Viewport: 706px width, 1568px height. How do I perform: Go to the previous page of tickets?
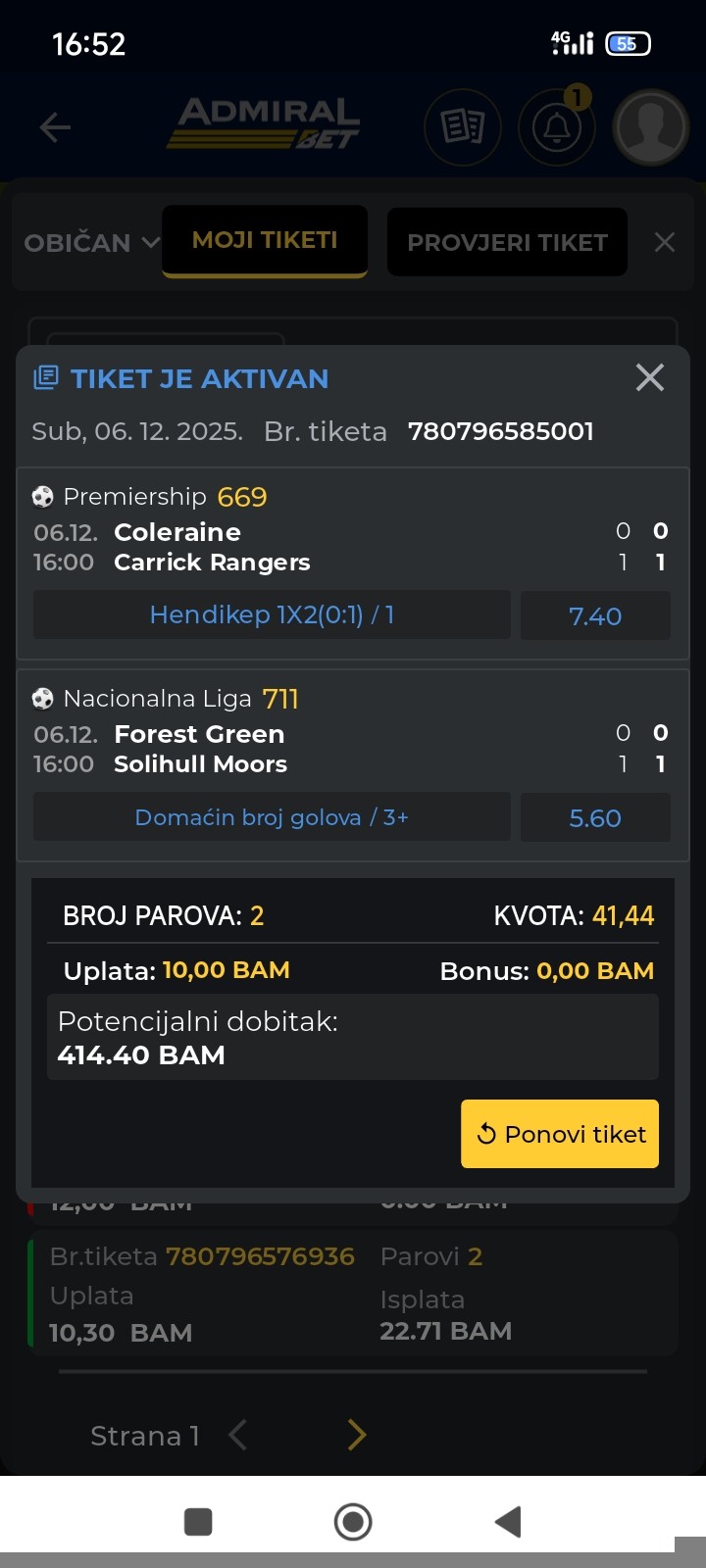click(237, 1436)
